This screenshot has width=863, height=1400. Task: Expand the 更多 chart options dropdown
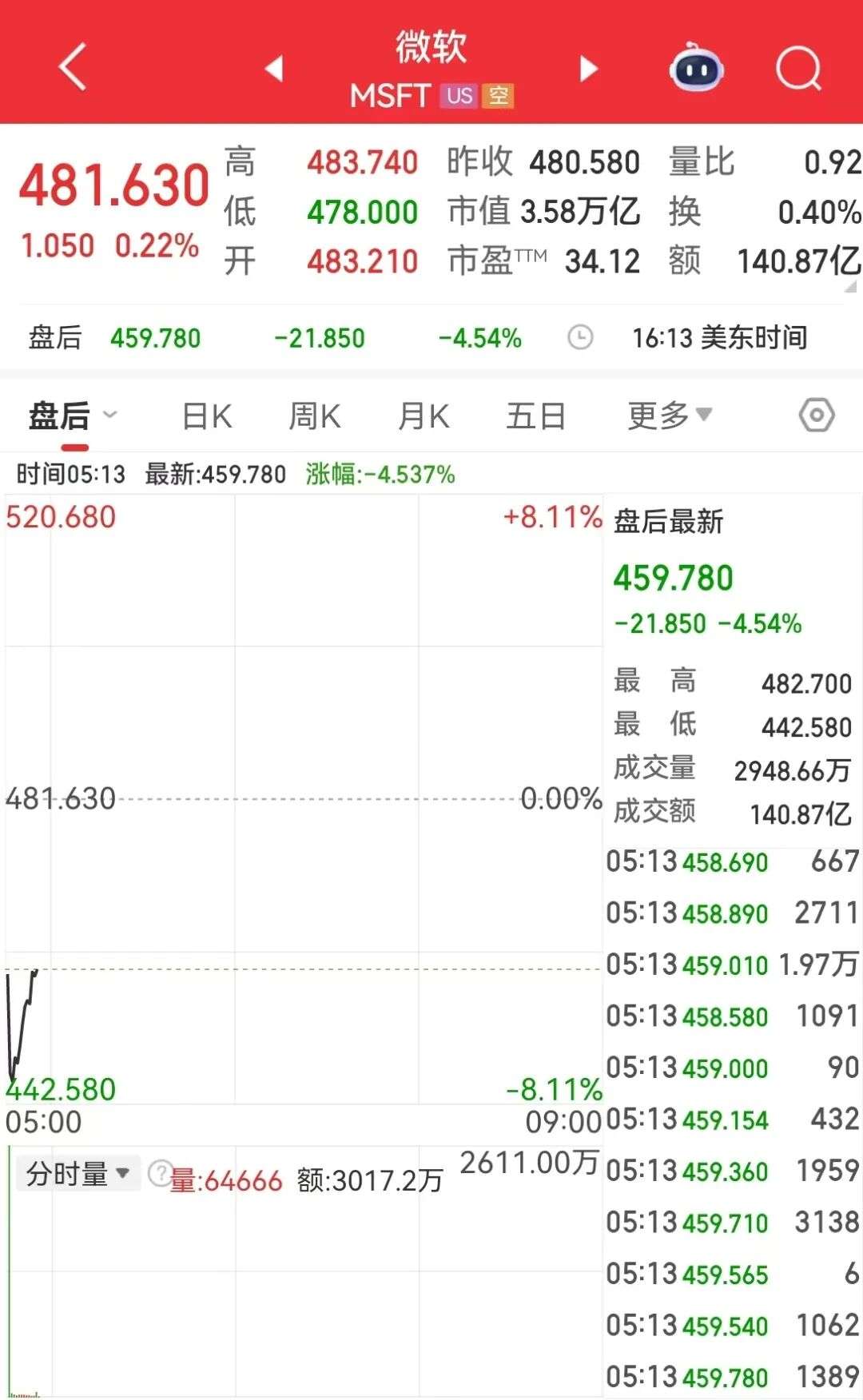coord(669,416)
